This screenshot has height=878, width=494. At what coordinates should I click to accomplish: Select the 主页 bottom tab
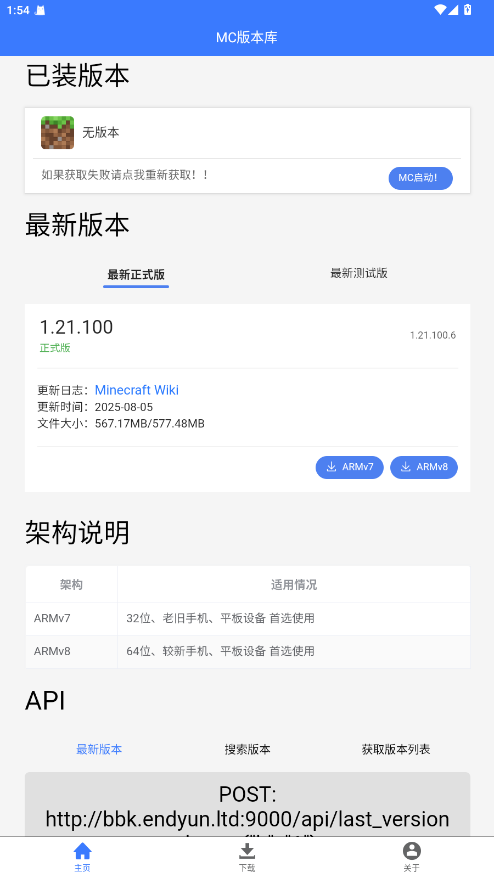point(82,857)
